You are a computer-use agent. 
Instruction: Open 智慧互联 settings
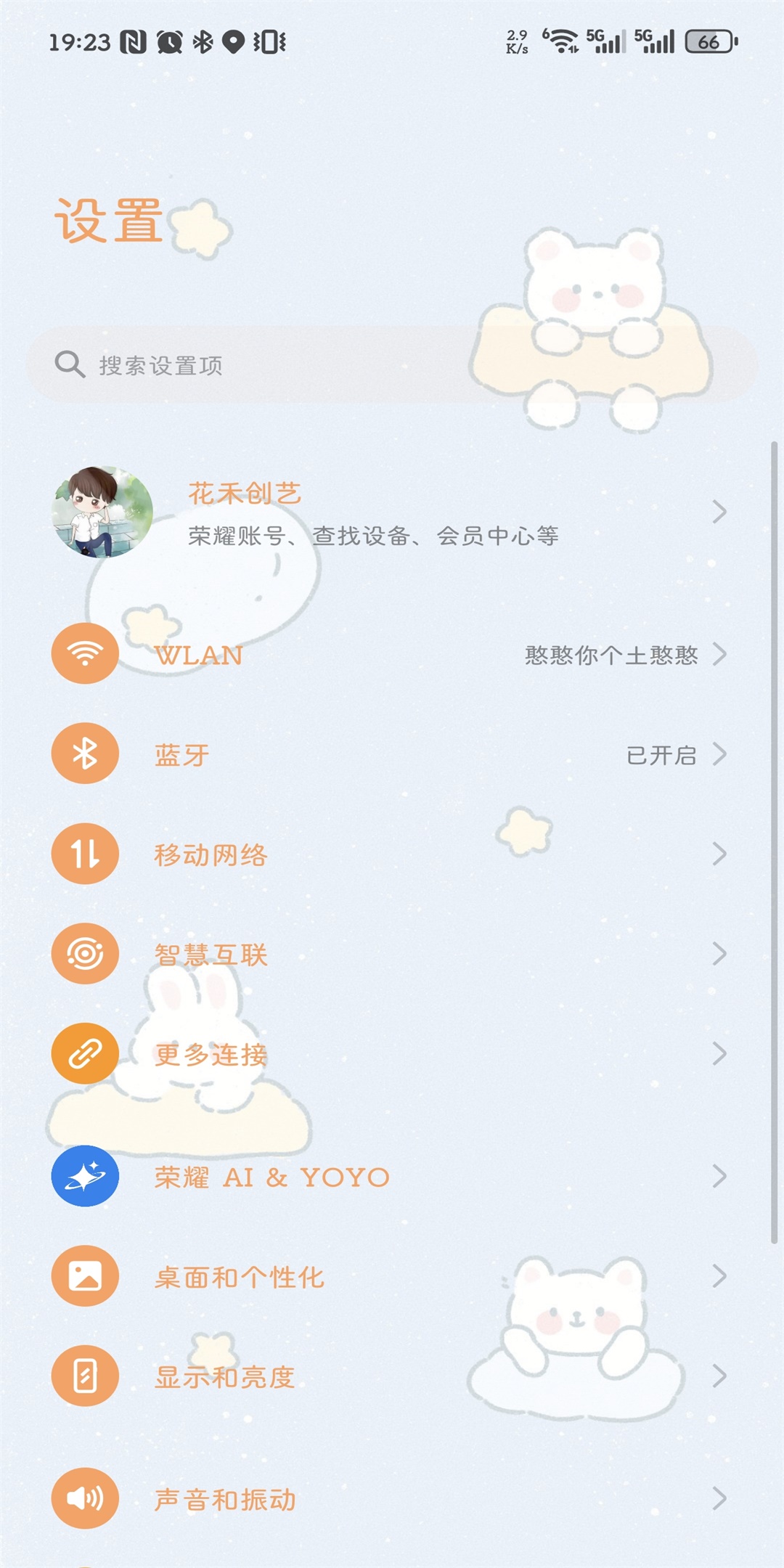211,955
